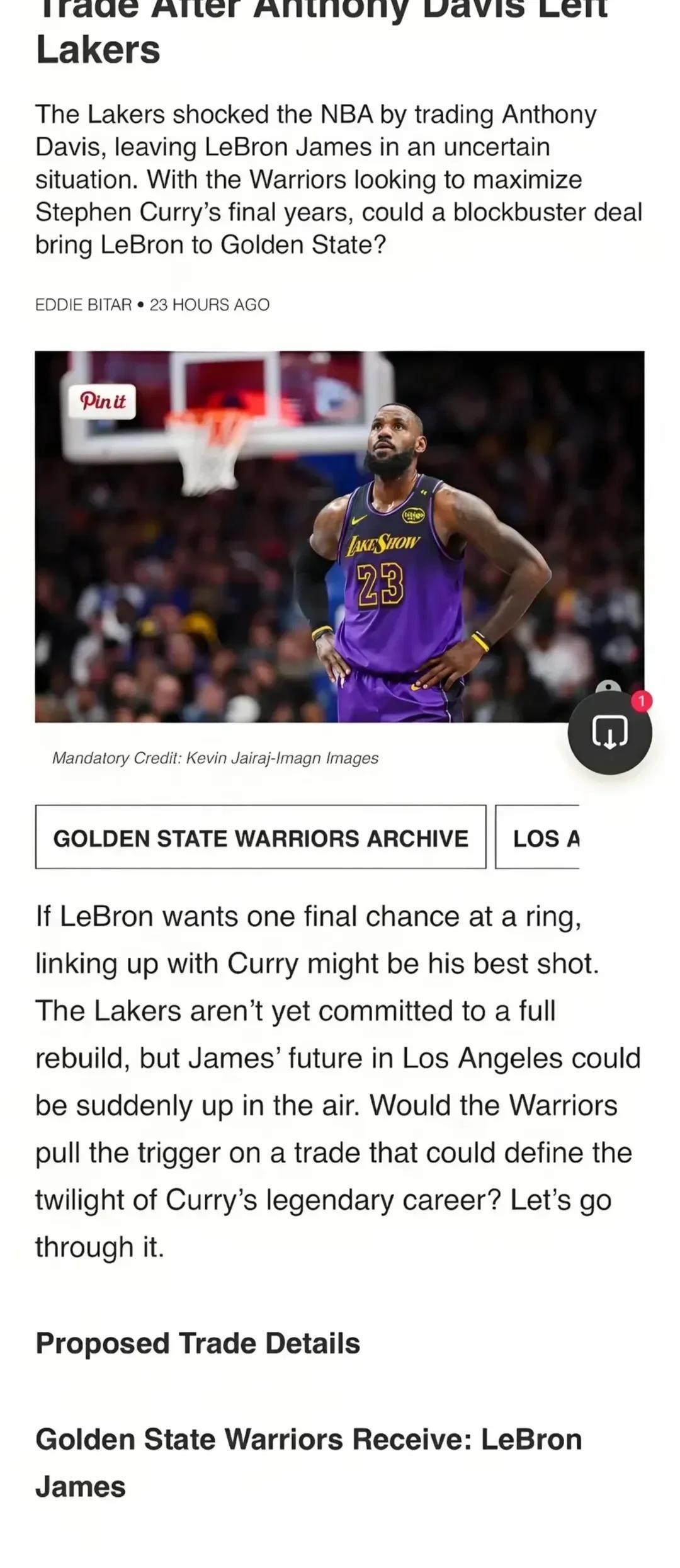The image size is (680, 1568).
Task: Pin the LeBron photo with Pin it
Action: [x=102, y=401]
